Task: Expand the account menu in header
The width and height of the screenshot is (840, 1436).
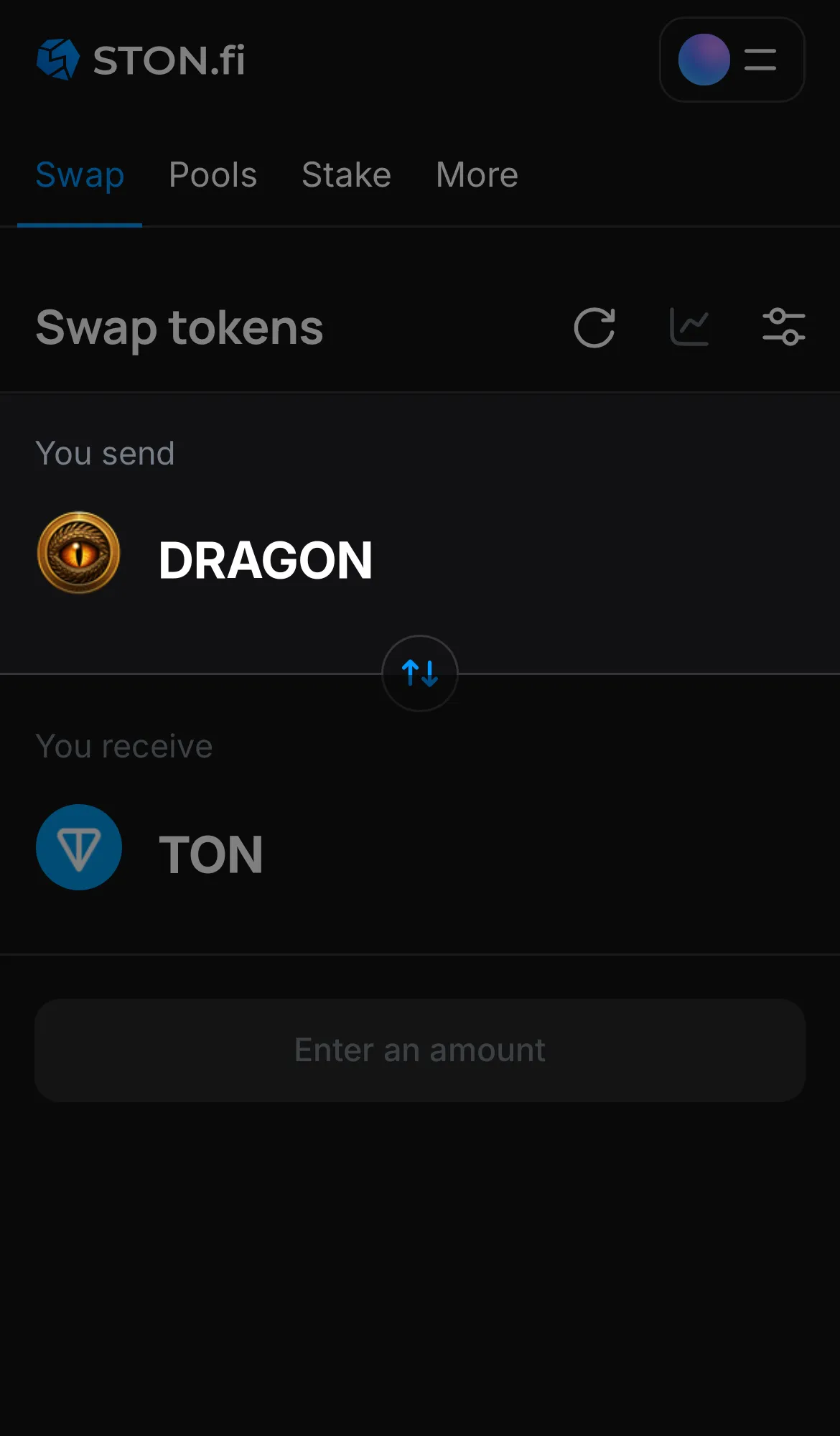Action: (732, 60)
